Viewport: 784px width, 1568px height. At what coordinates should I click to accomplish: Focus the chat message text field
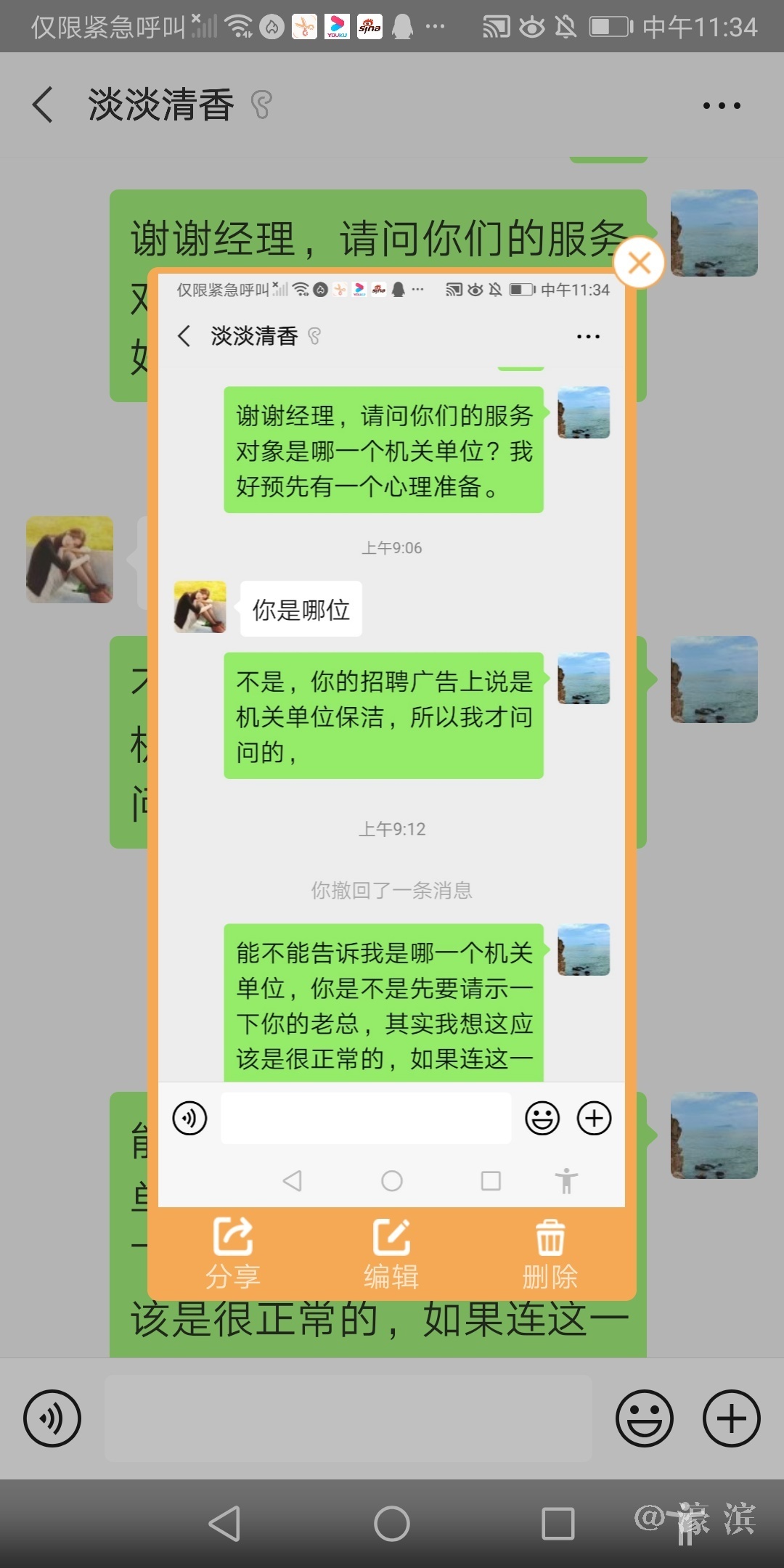[348, 1418]
